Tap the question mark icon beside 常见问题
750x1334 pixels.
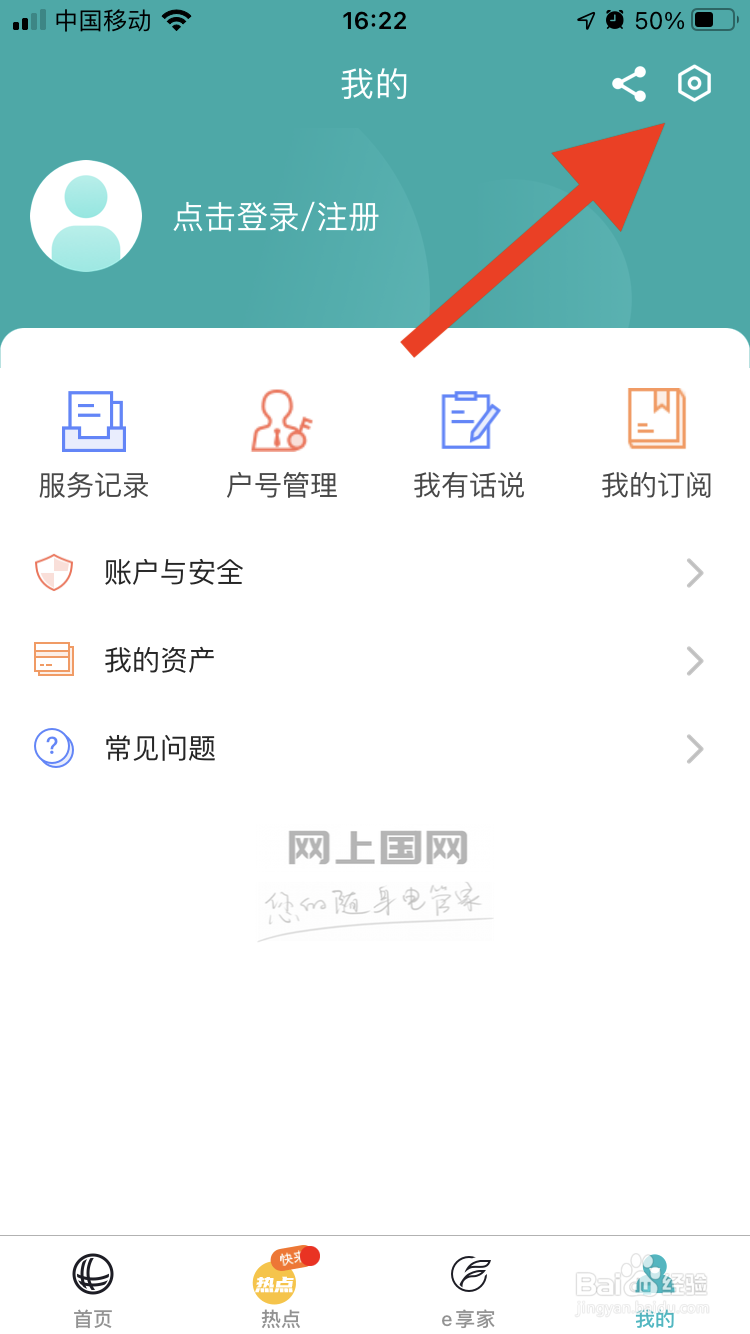tap(55, 748)
